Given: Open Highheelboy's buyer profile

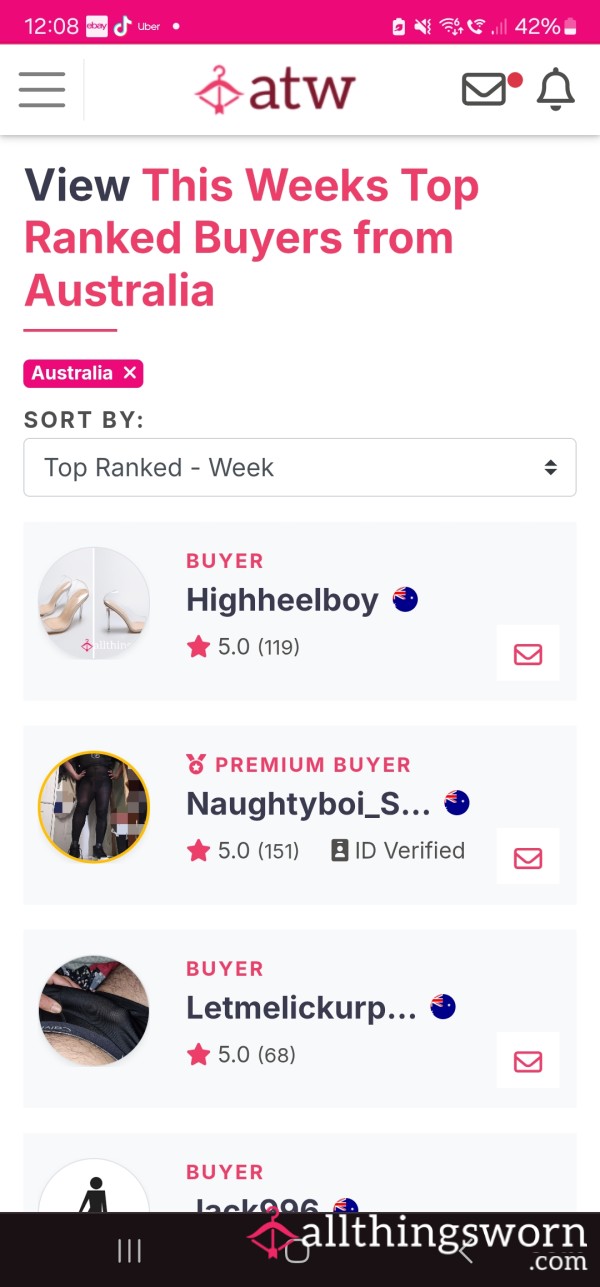Looking at the screenshot, I should pos(282,600).
